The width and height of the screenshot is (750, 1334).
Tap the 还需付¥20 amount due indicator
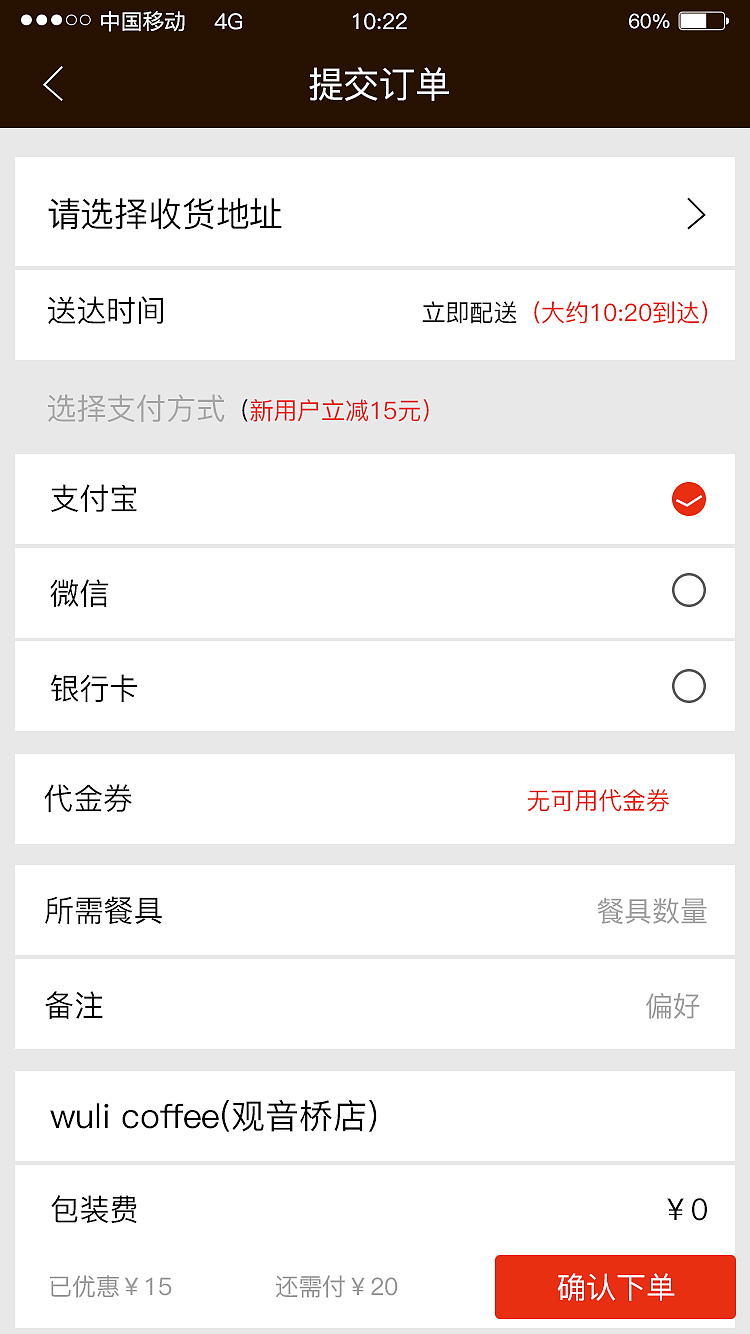click(x=335, y=1287)
